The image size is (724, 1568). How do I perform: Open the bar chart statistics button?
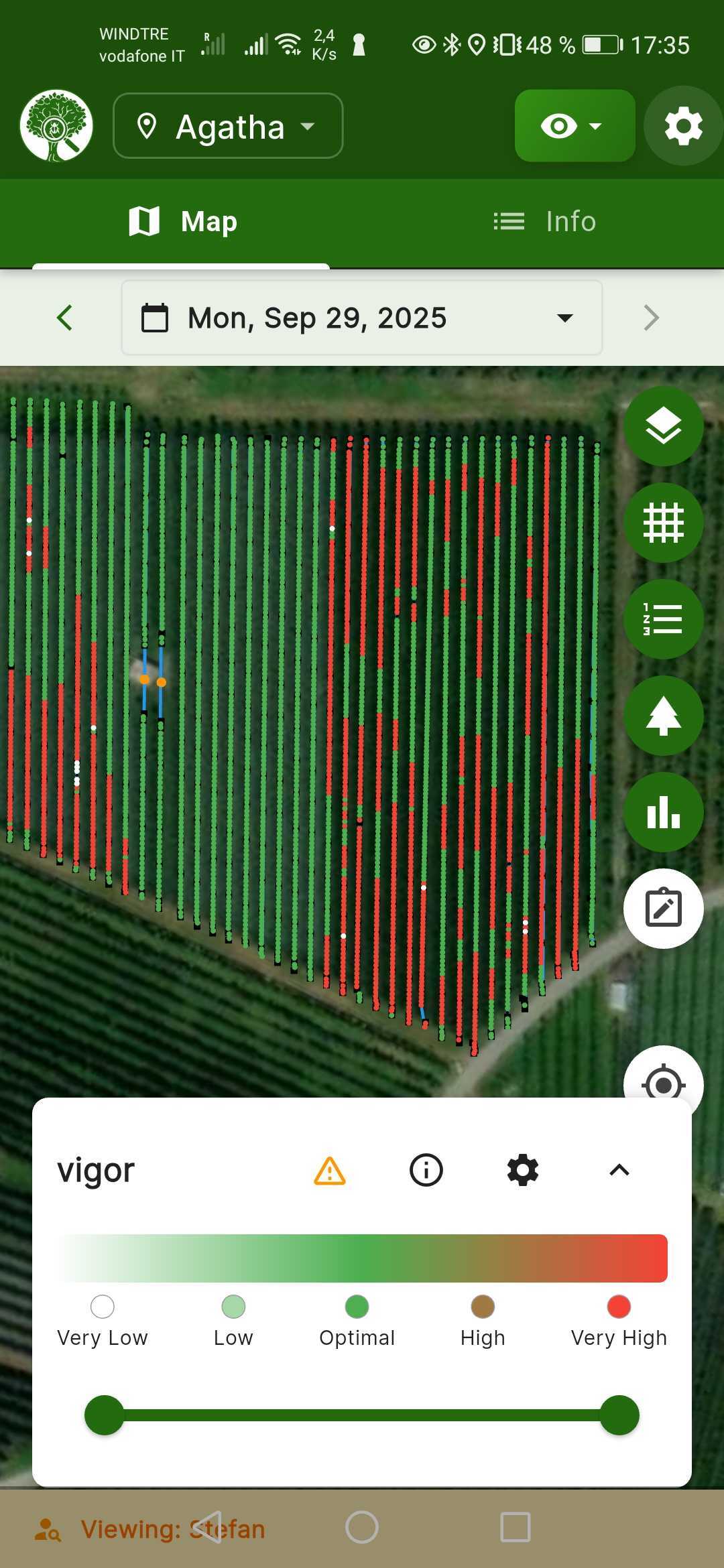tap(663, 812)
